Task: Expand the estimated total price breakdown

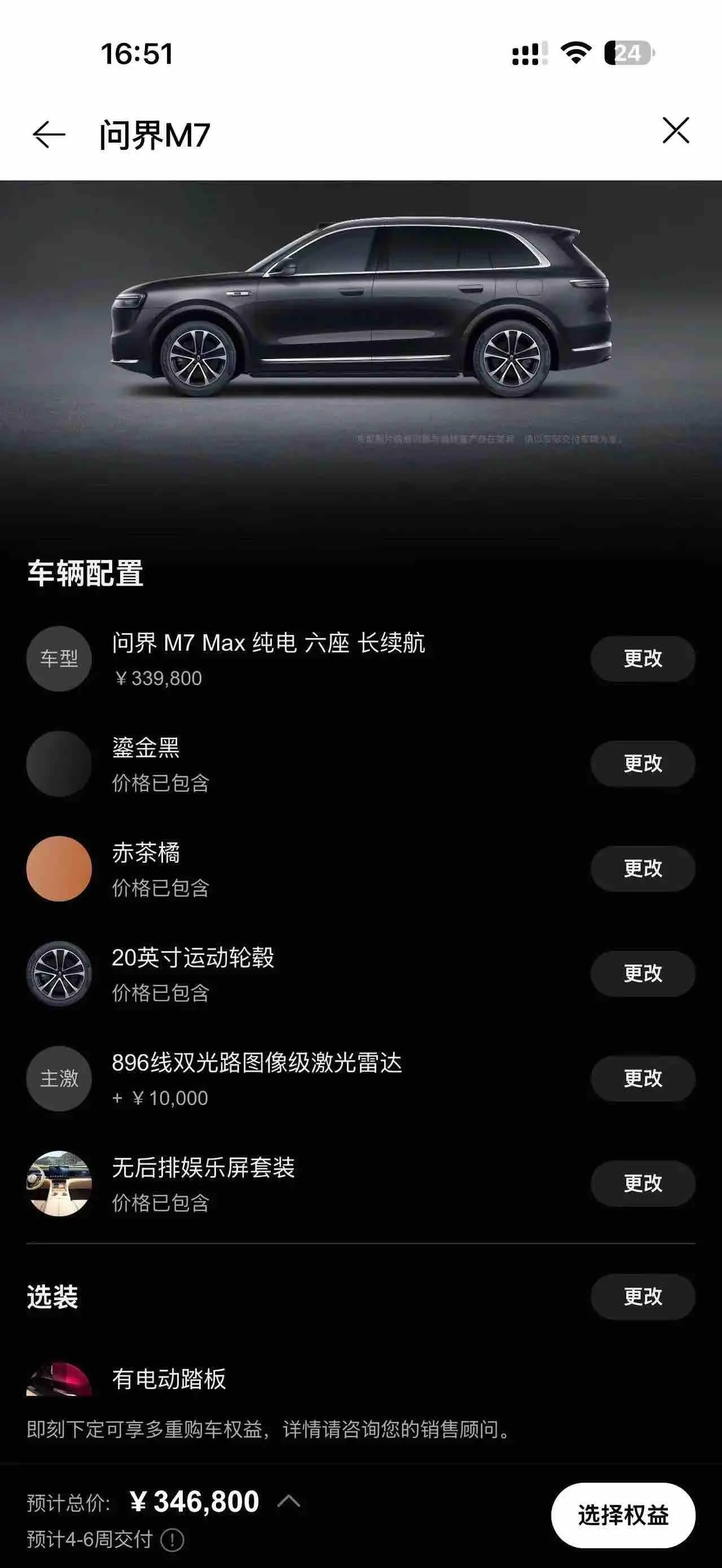Action: [x=289, y=1501]
